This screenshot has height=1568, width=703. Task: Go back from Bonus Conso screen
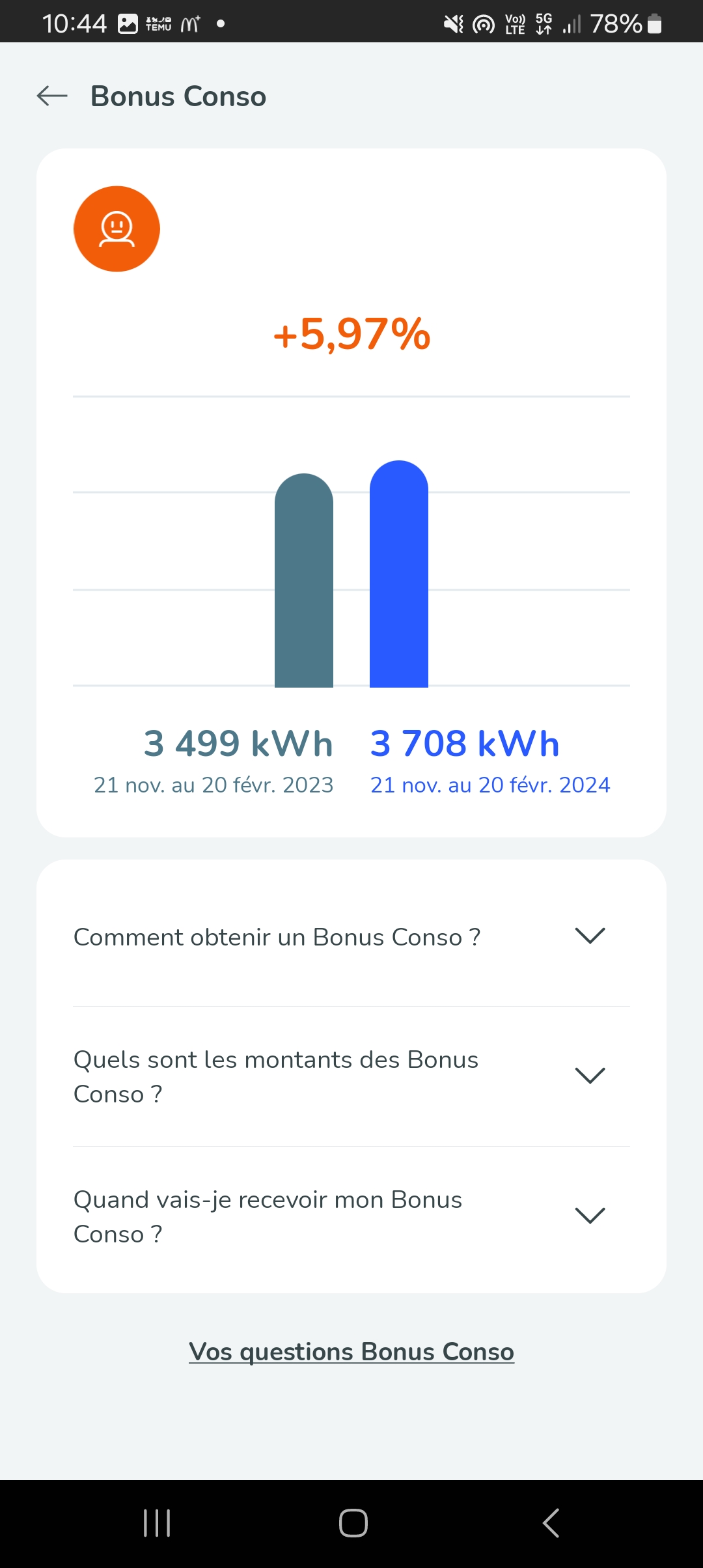52,96
